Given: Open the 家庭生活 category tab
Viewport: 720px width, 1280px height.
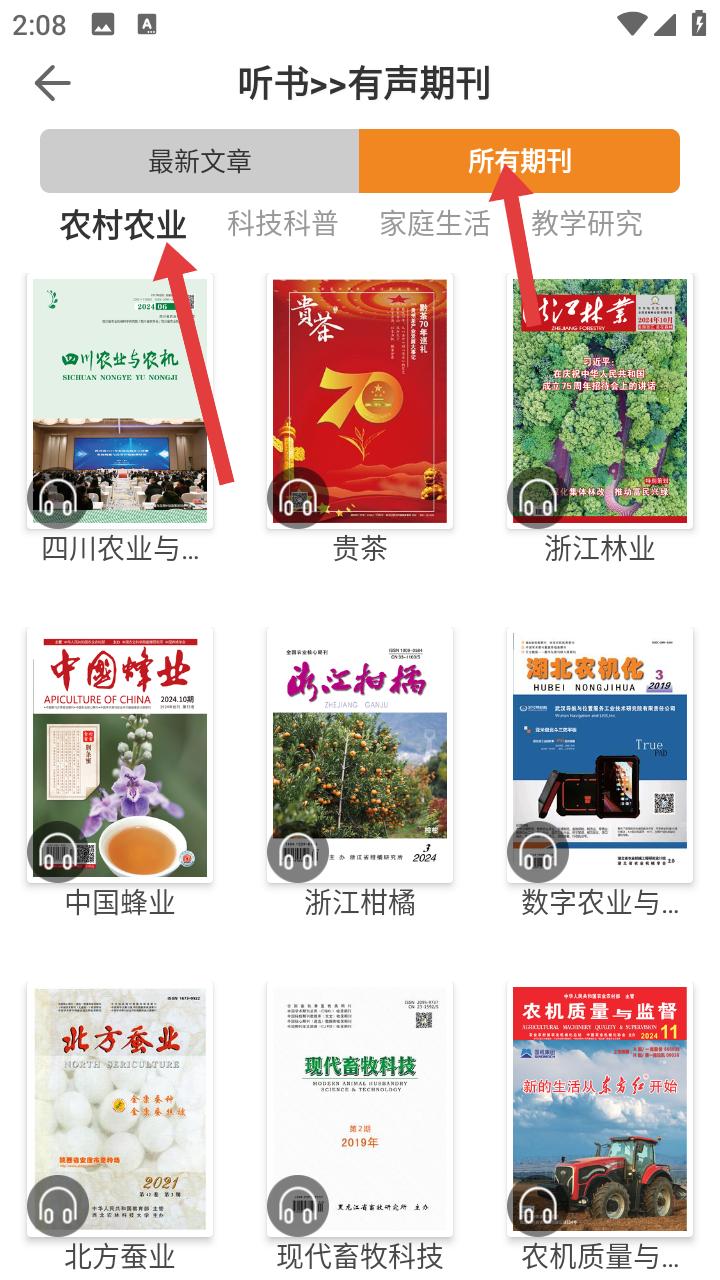Looking at the screenshot, I should click(435, 224).
